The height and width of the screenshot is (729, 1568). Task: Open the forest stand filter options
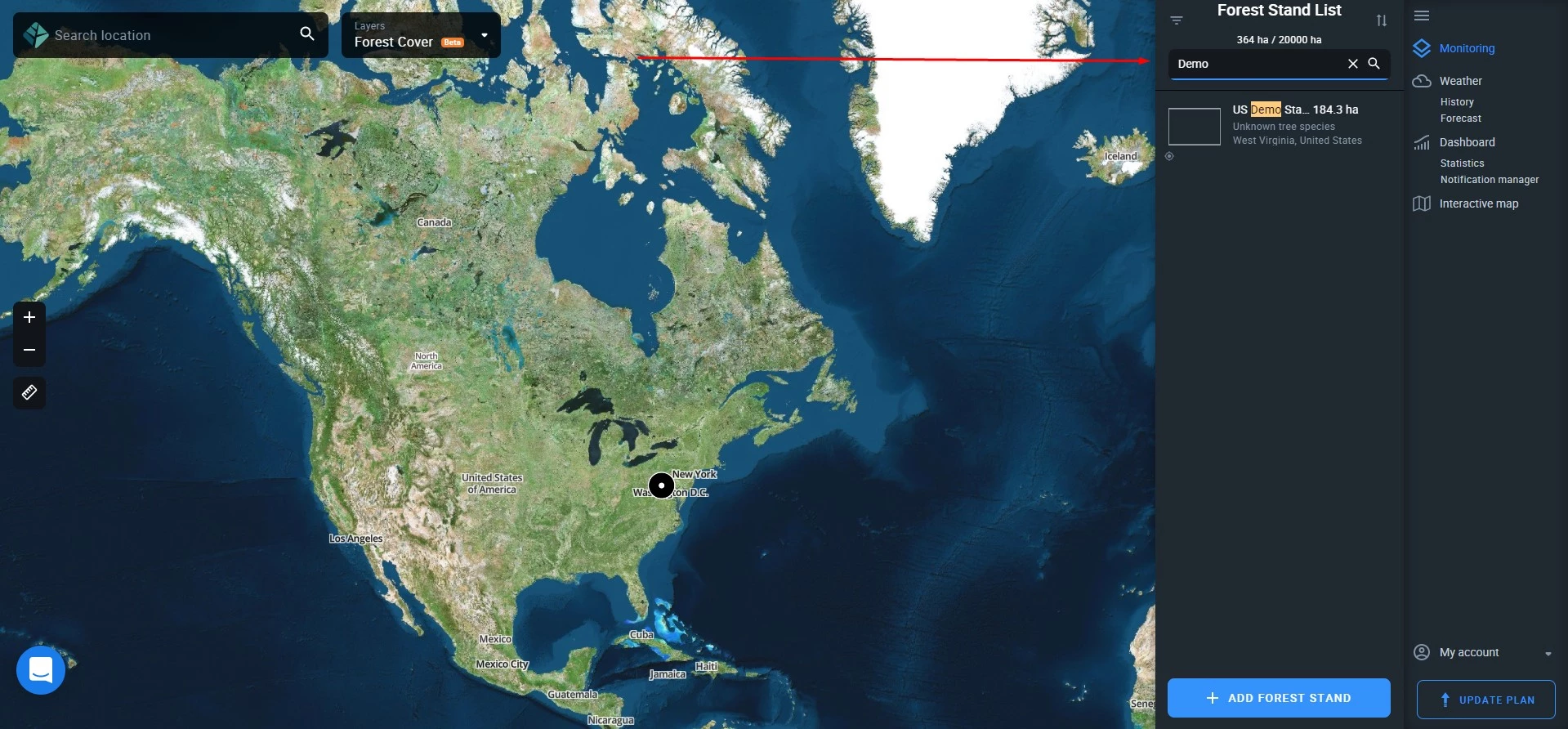point(1177,20)
